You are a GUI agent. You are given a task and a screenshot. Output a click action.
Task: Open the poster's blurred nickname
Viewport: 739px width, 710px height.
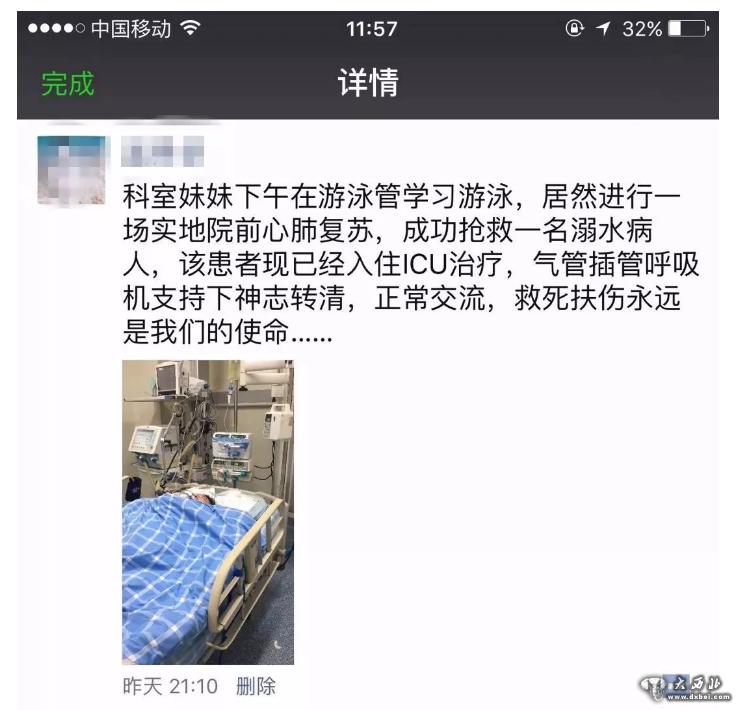(x=162, y=152)
